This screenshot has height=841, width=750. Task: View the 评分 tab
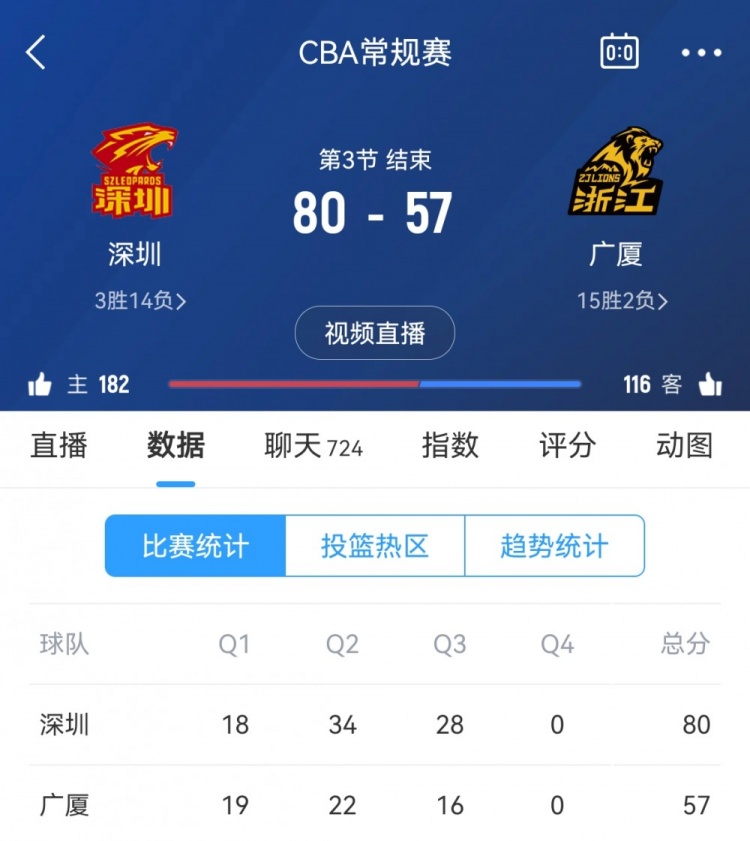[x=567, y=446]
